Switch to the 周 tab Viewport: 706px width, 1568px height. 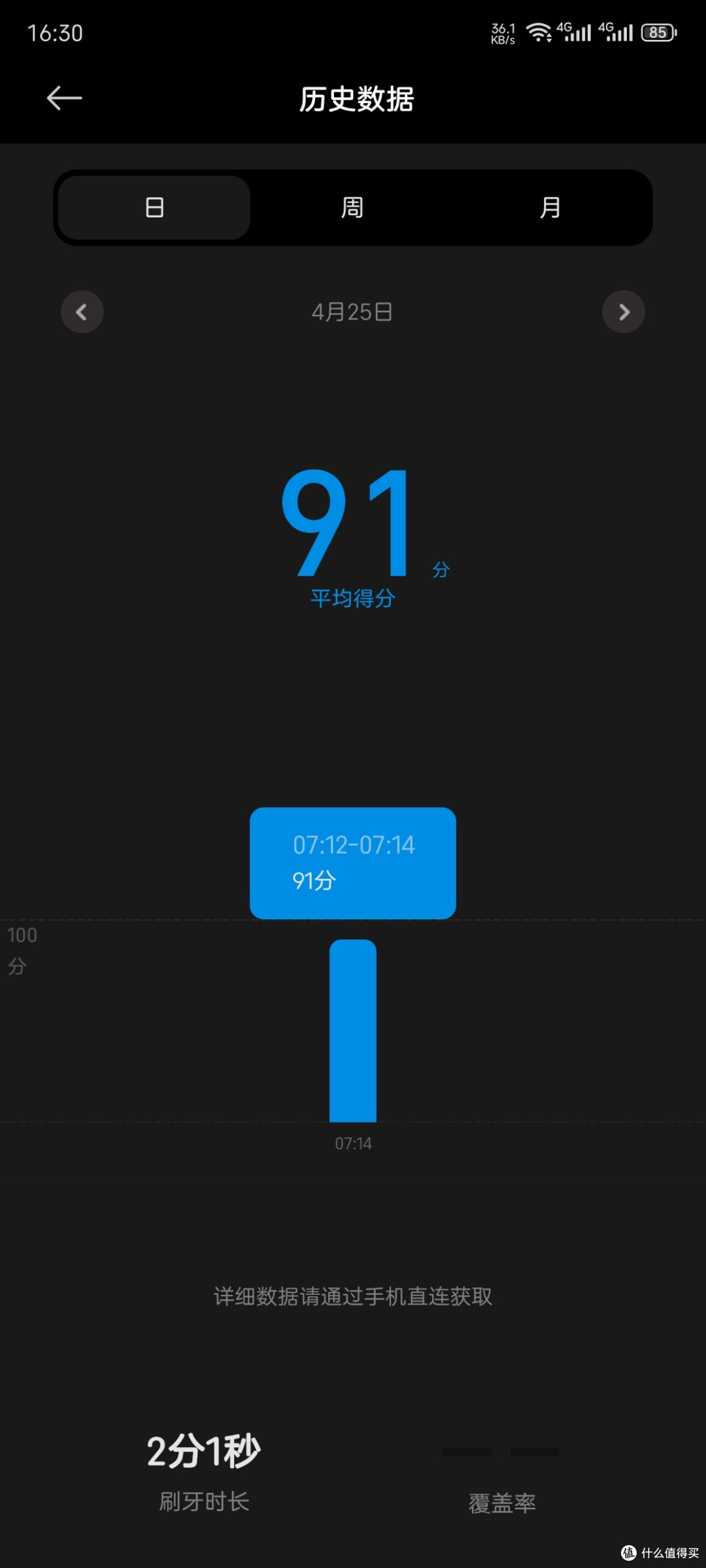tap(352, 208)
